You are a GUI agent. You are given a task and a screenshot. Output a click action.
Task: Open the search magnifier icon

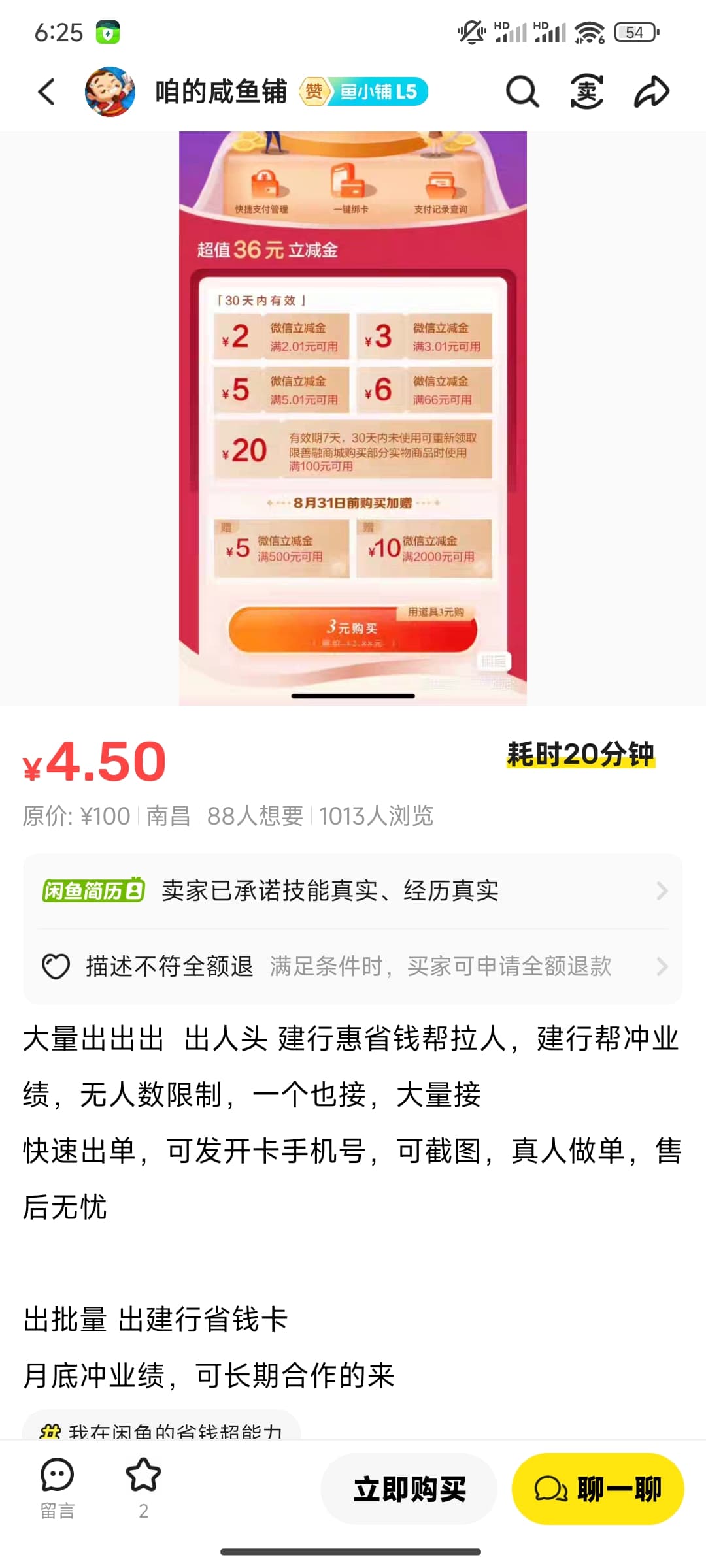[522, 91]
